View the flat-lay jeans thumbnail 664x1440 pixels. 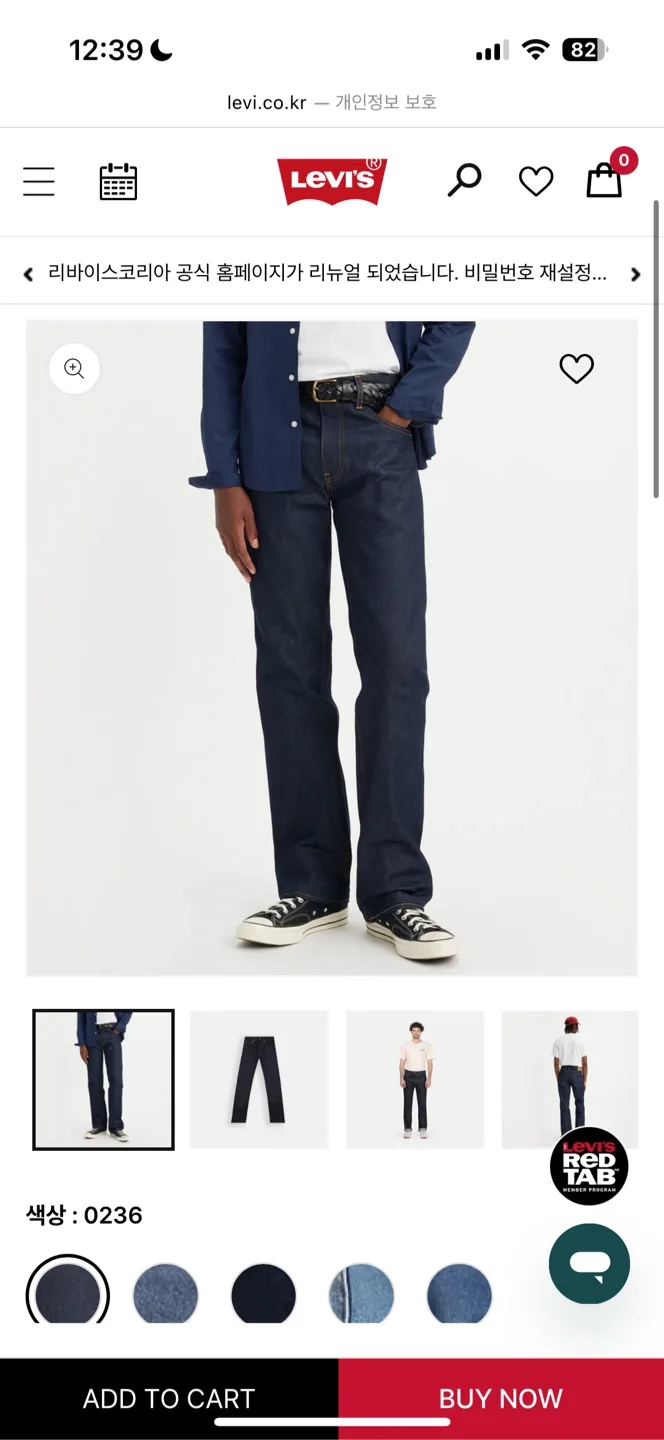tap(258, 1079)
